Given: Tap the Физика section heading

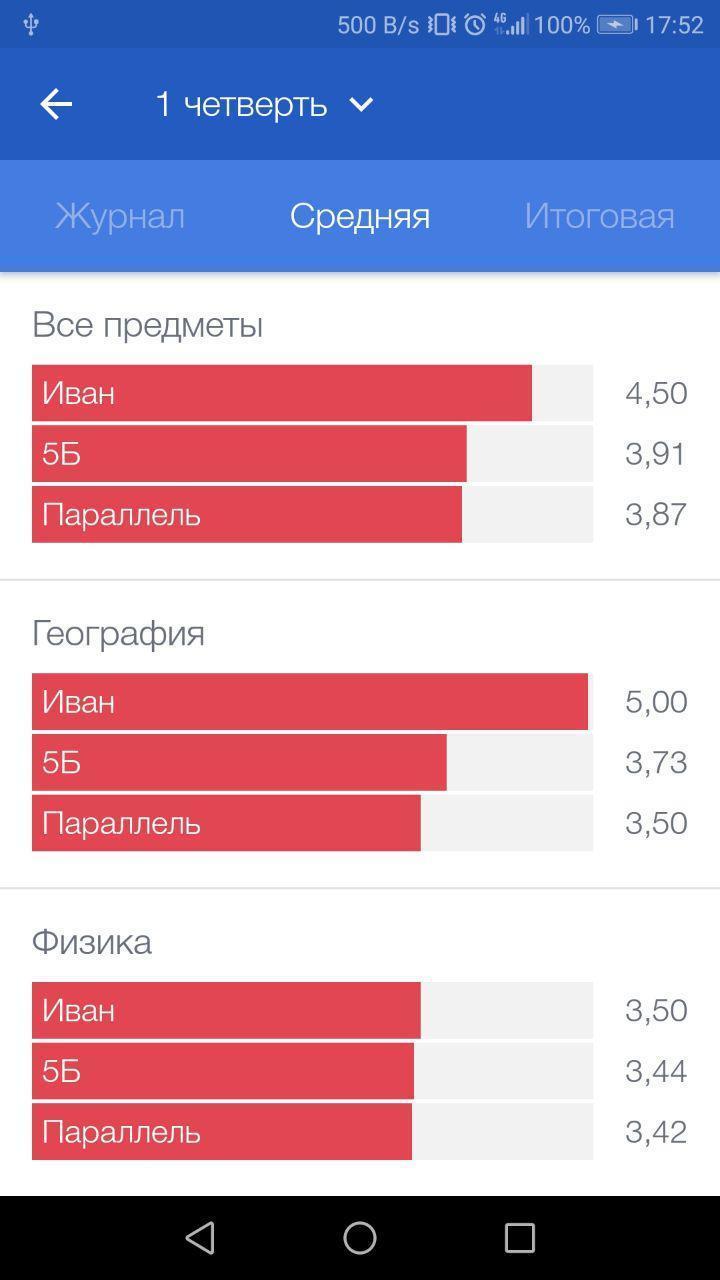Looking at the screenshot, I should pos(92,940).
